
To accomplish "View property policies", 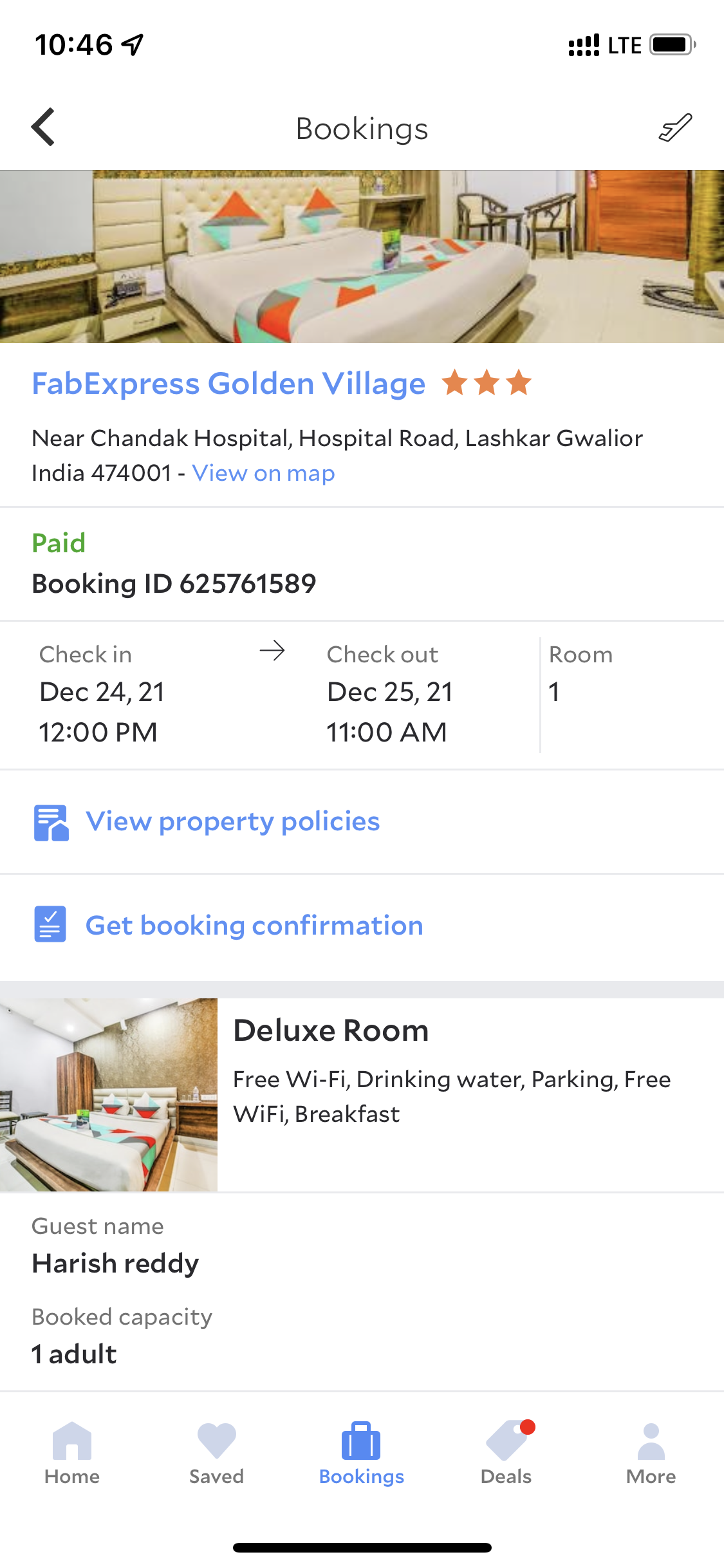I will coord(232,821).
